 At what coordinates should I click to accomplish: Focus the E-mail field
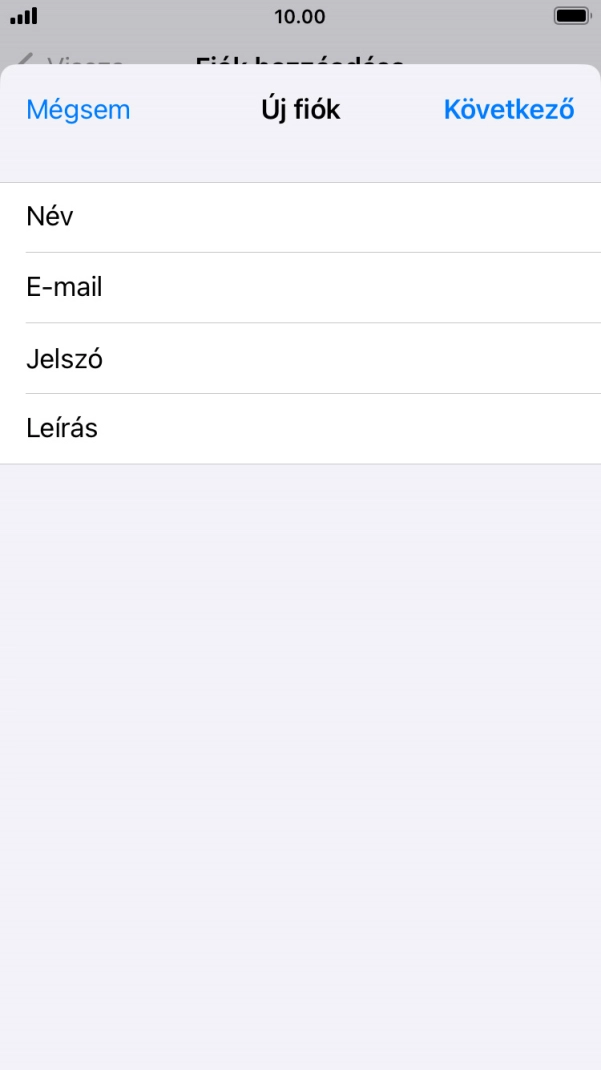(300, 288)
